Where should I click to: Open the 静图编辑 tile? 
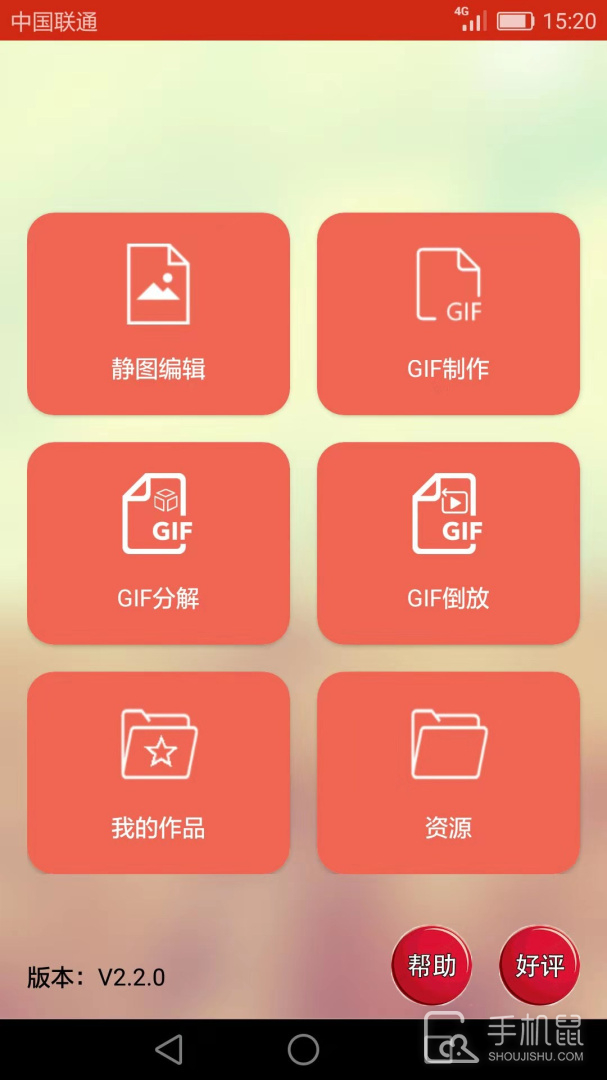[158, 313]
